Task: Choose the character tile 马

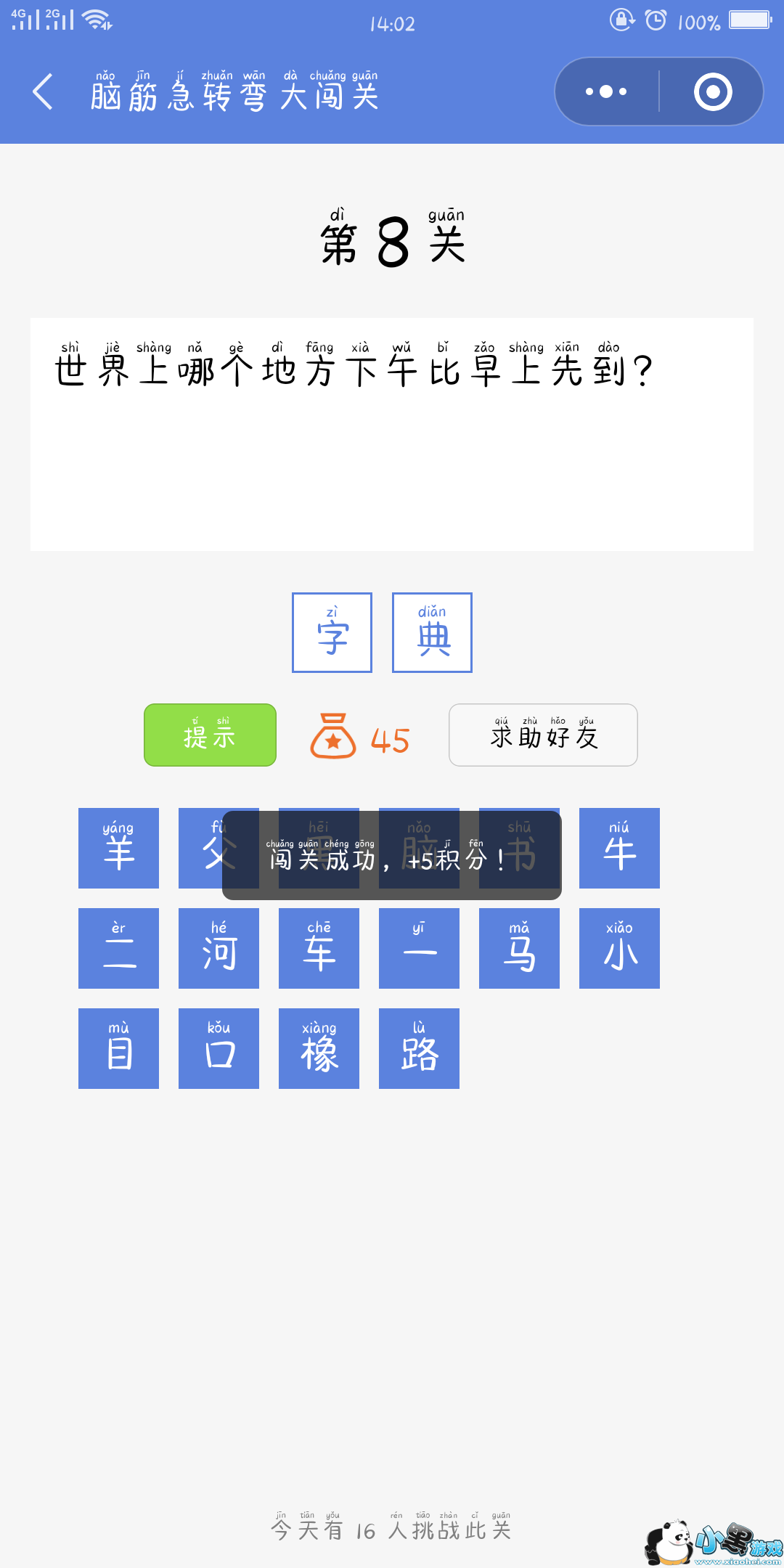Action: [x=519, y=948]
